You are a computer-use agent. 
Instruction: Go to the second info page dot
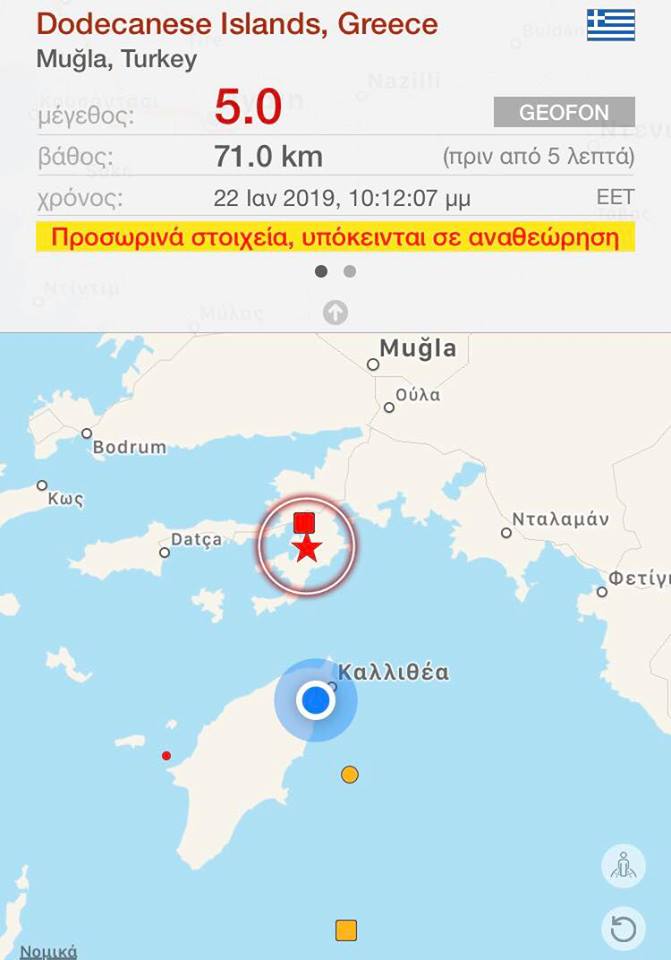349,271
